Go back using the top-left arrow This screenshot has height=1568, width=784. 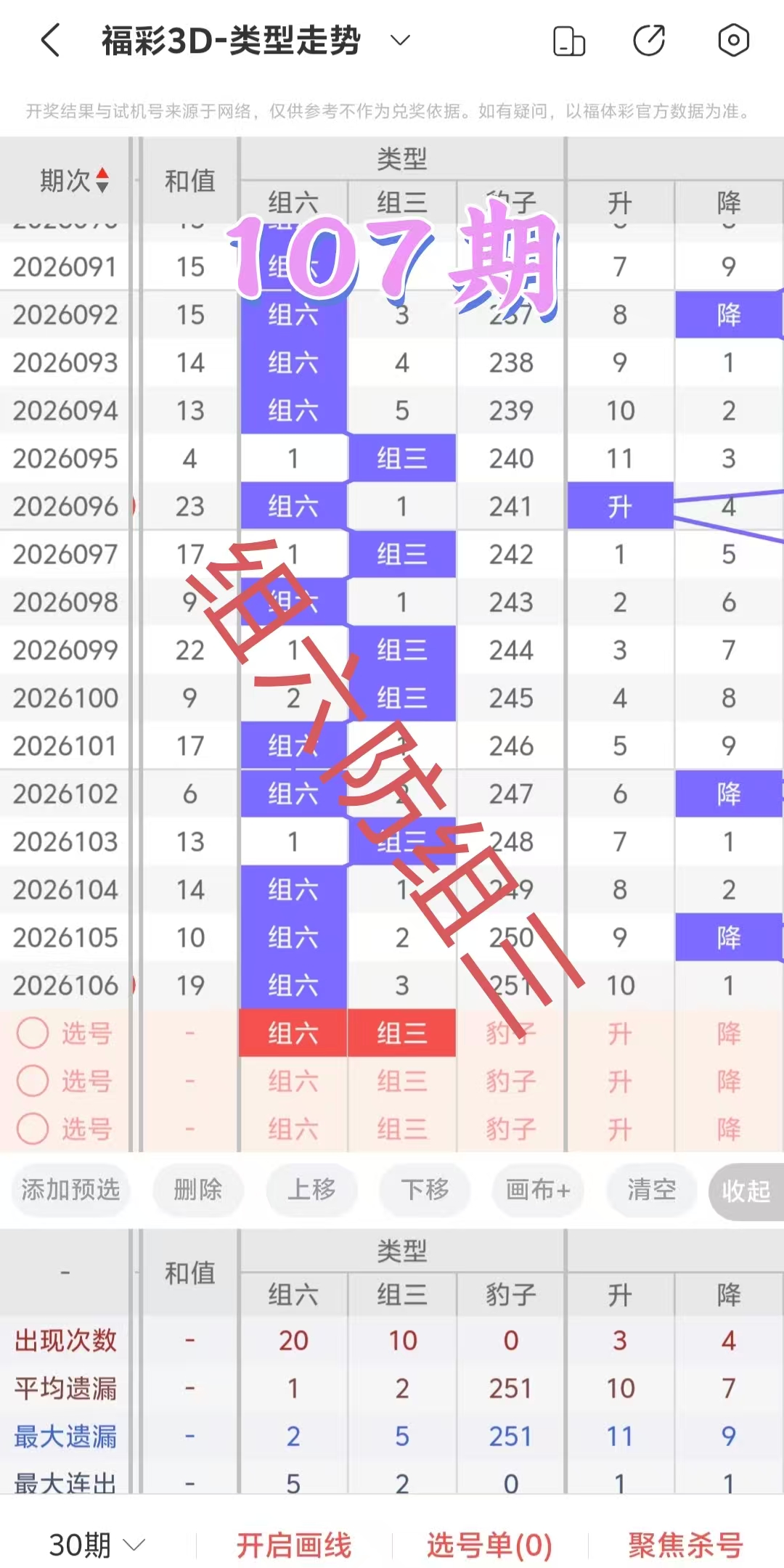[x=50, y=40]
